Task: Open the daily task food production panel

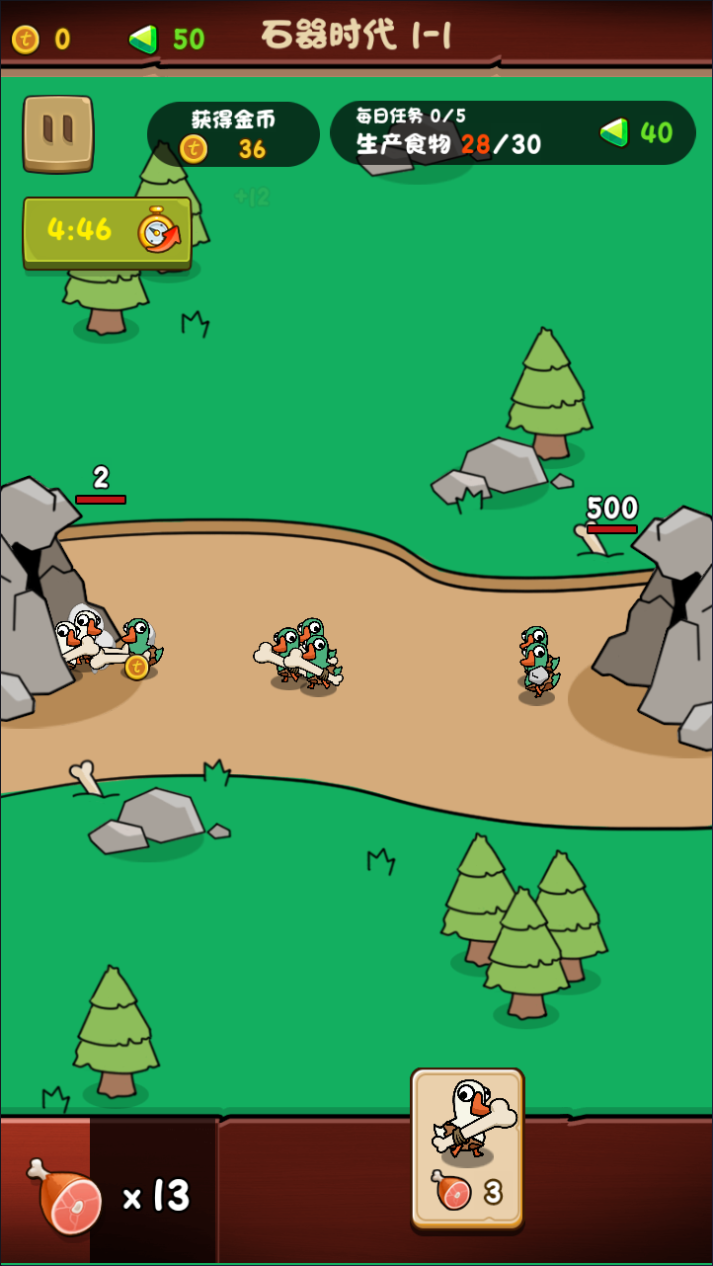Action: tap(512, 133)
